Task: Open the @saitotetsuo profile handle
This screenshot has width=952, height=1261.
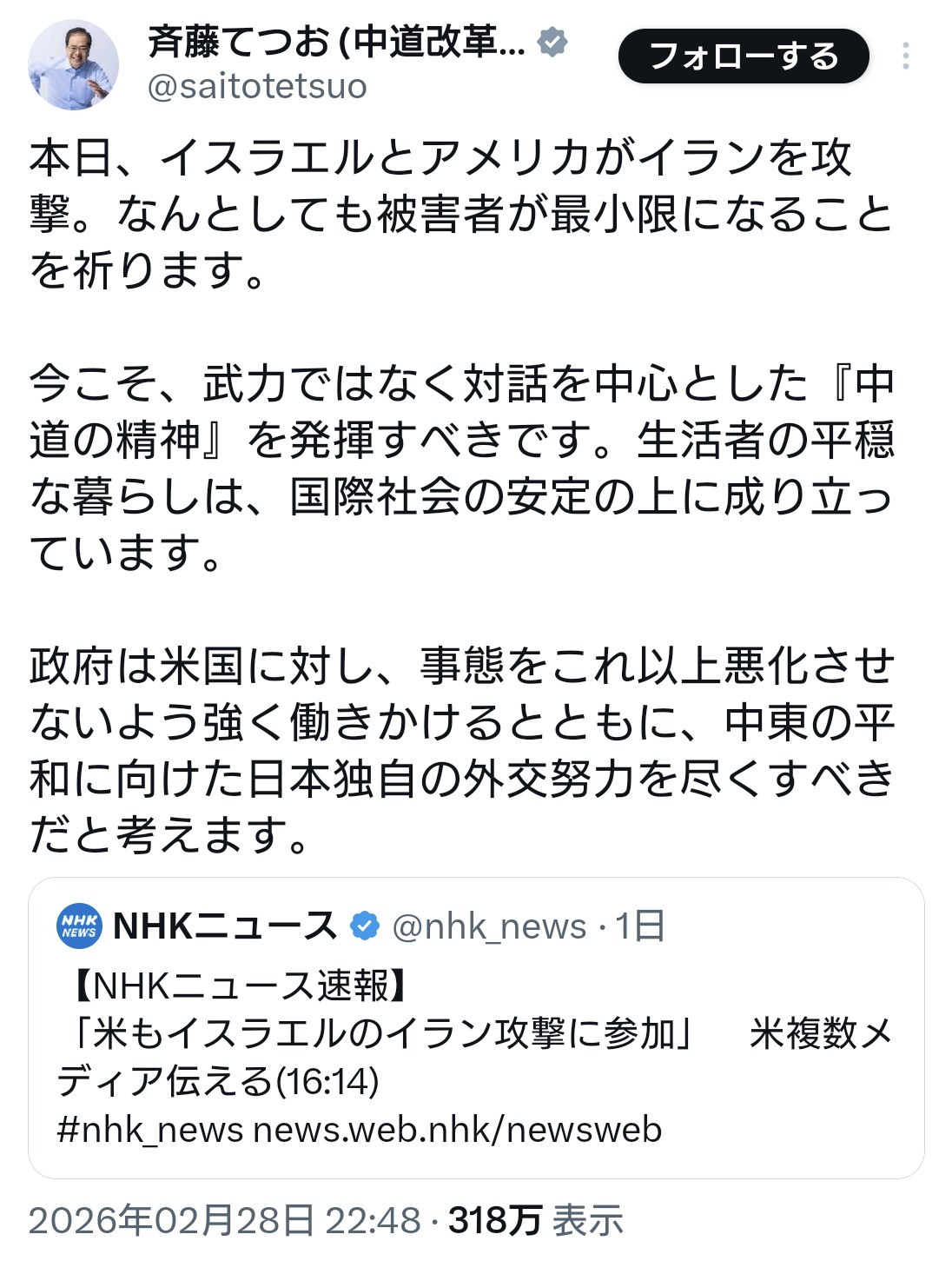Action: 257,87
